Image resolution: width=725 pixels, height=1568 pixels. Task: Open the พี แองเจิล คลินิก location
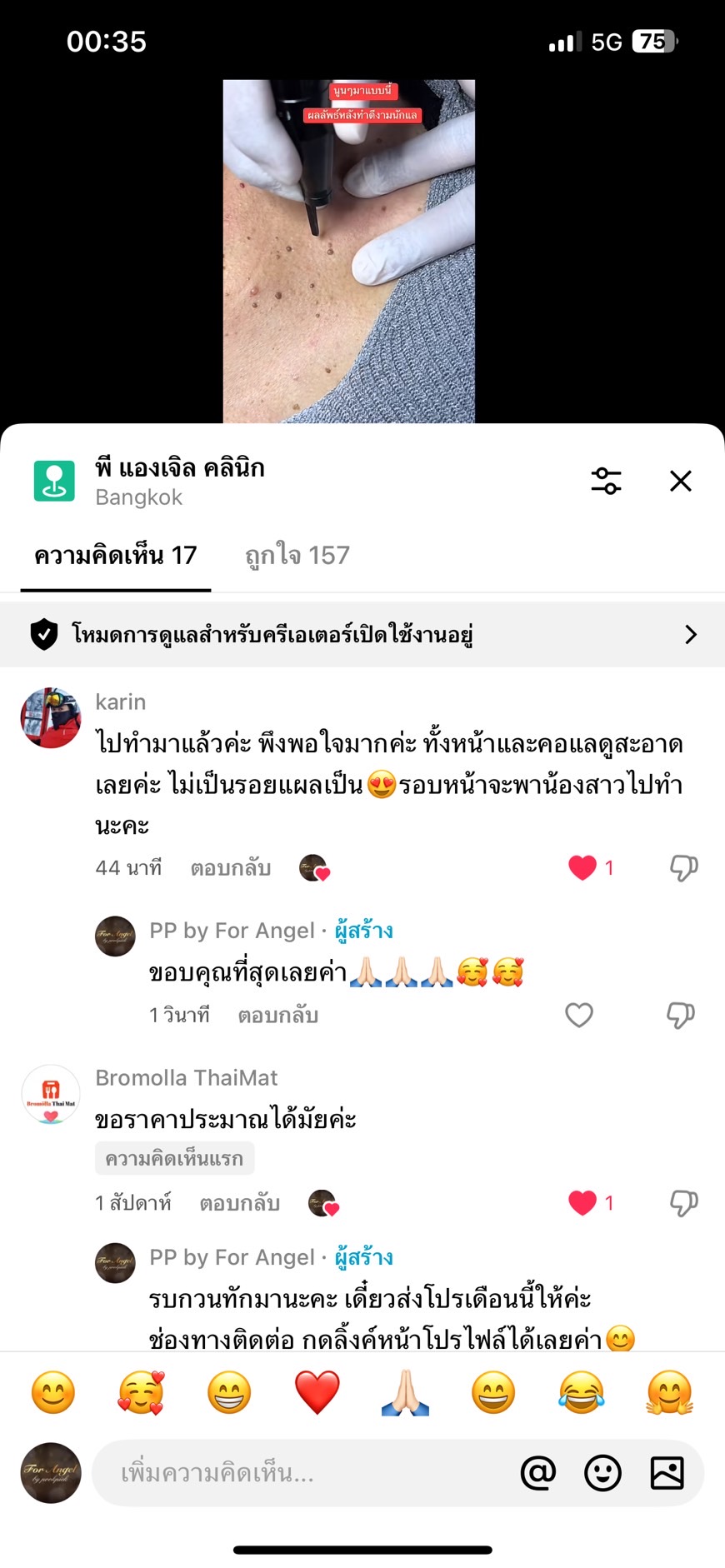point(179,468)
